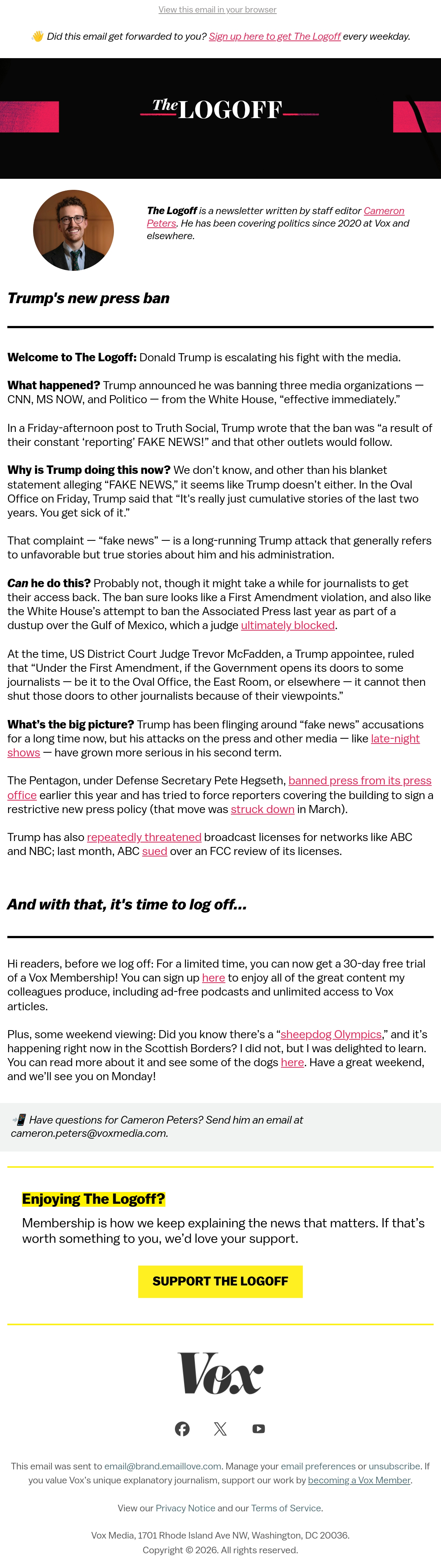Manage email preferences

(318, 1466)
